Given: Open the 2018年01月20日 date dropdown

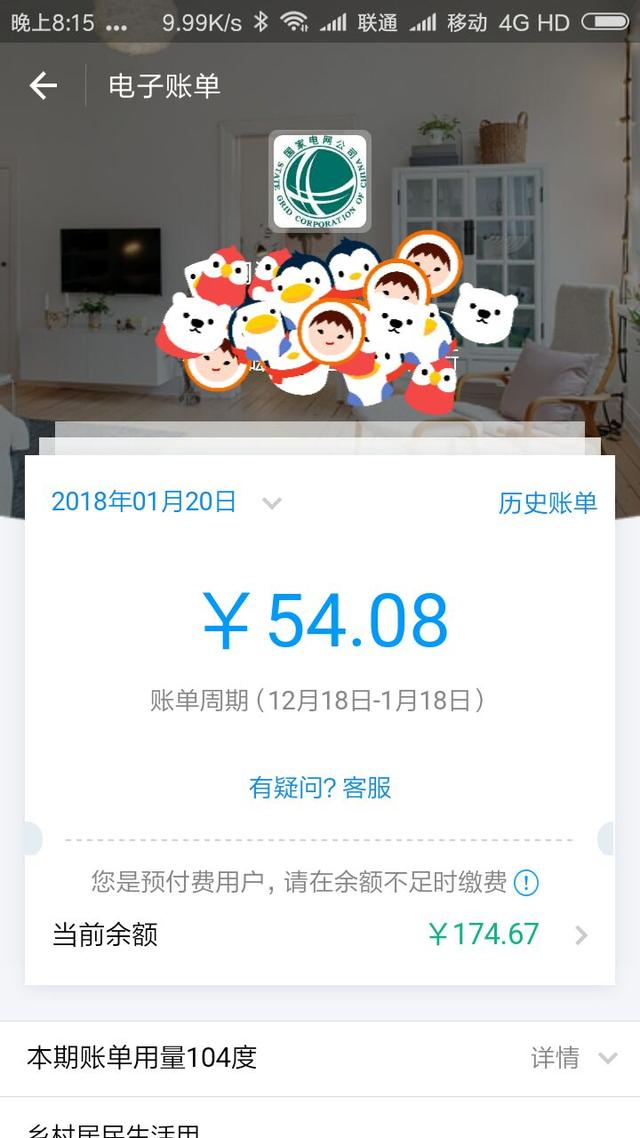Looking at the screenshot, I should (x=166, y=502).
